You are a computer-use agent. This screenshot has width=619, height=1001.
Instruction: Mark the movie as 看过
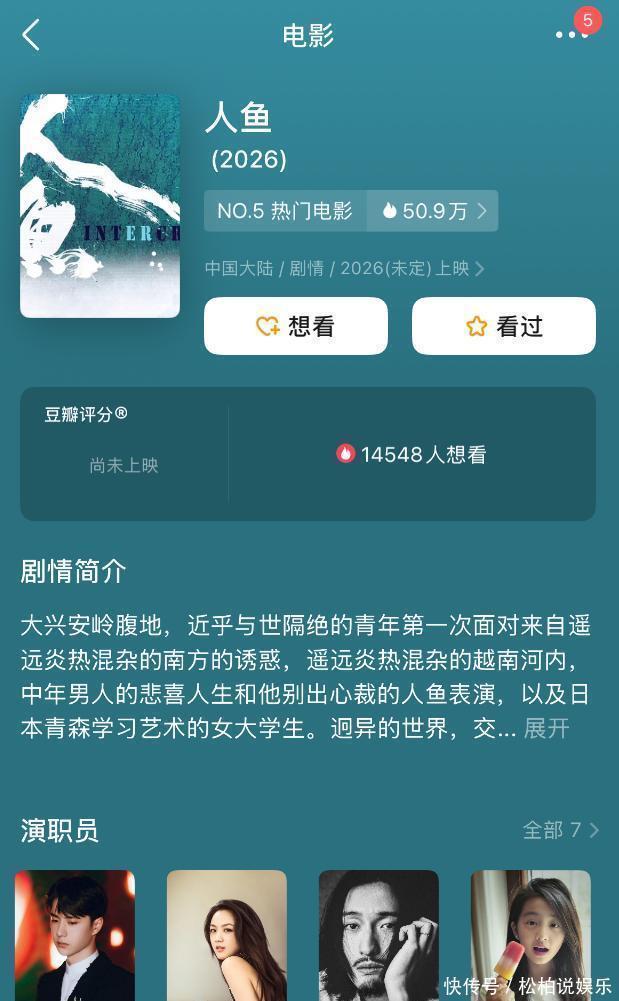[504, 326]
